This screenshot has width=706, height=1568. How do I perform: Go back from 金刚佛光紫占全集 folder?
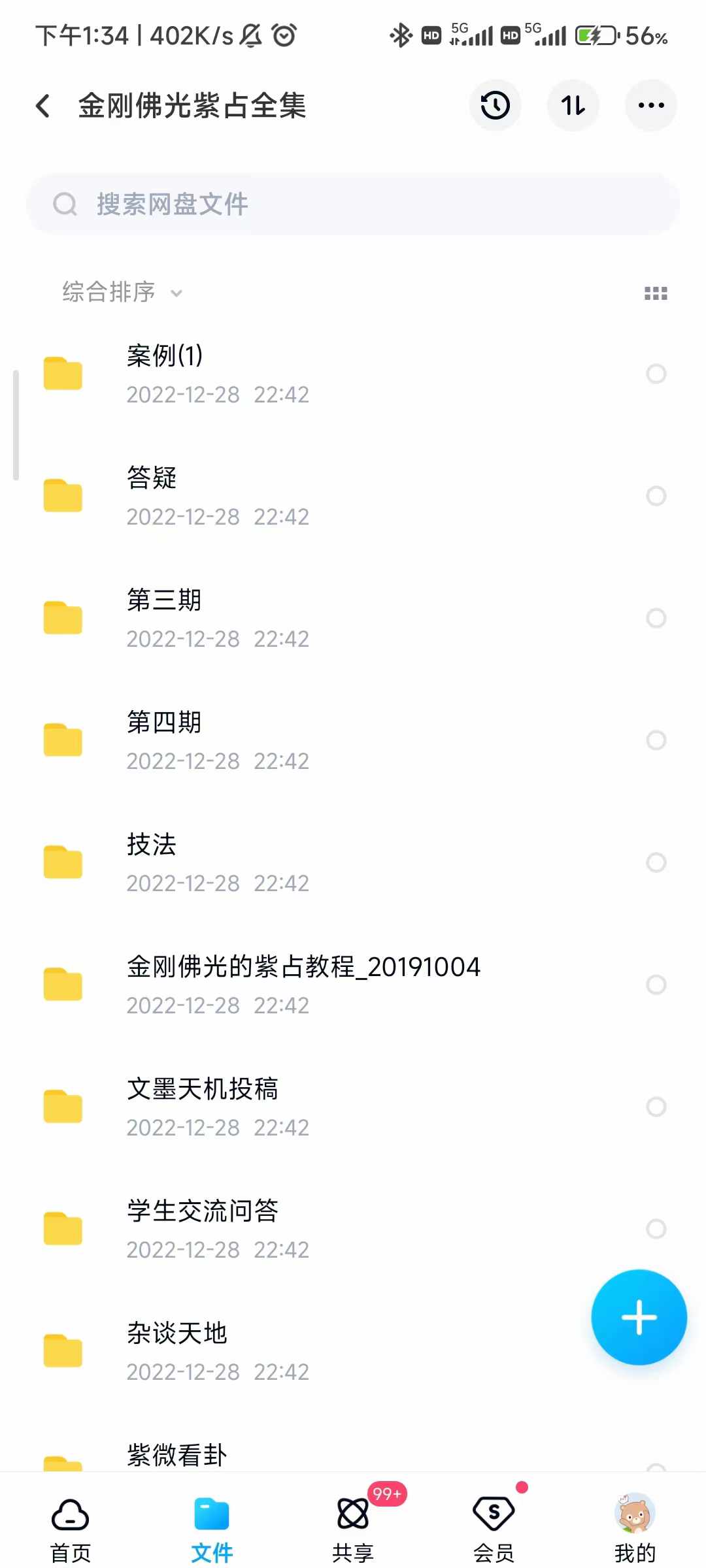(43, 106)
